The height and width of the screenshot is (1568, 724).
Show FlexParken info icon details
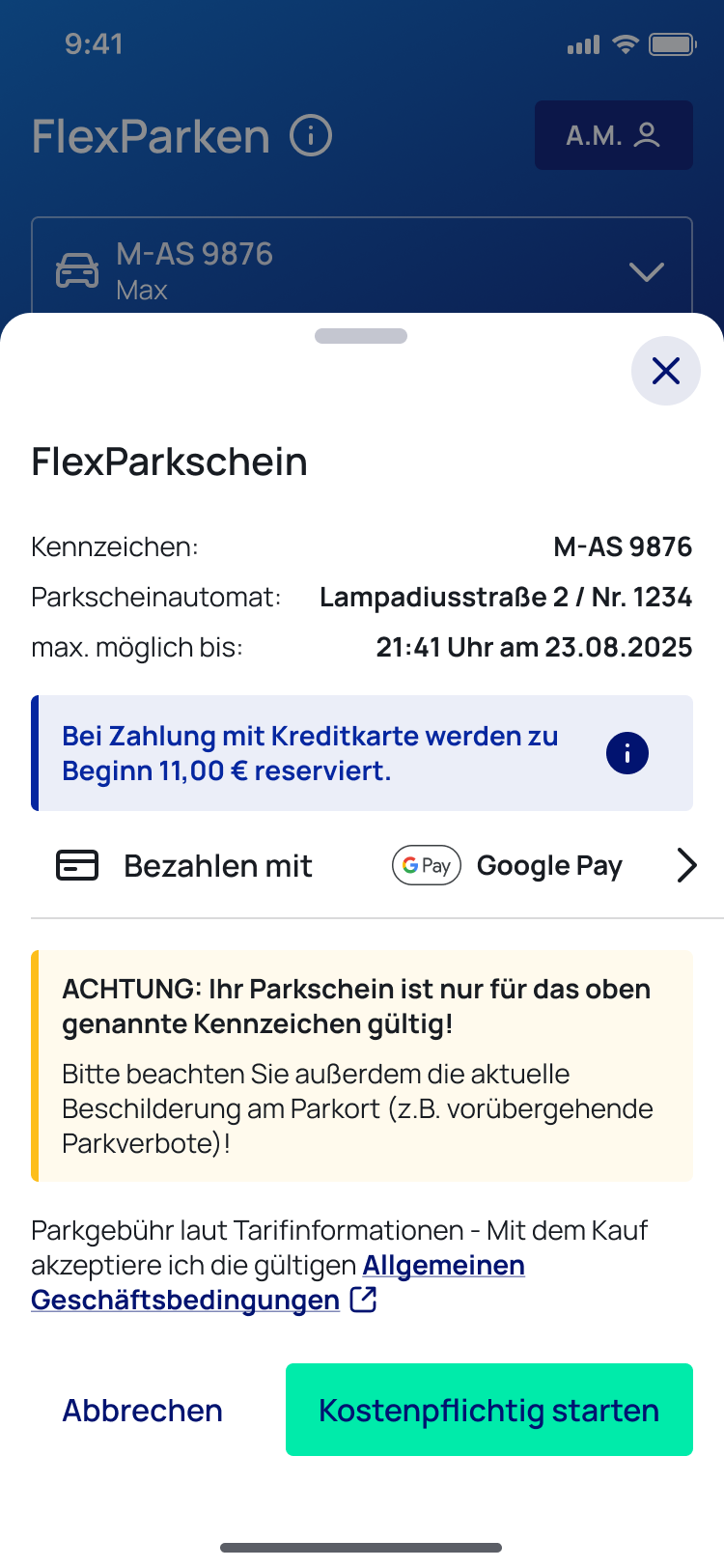pos(311,135)
